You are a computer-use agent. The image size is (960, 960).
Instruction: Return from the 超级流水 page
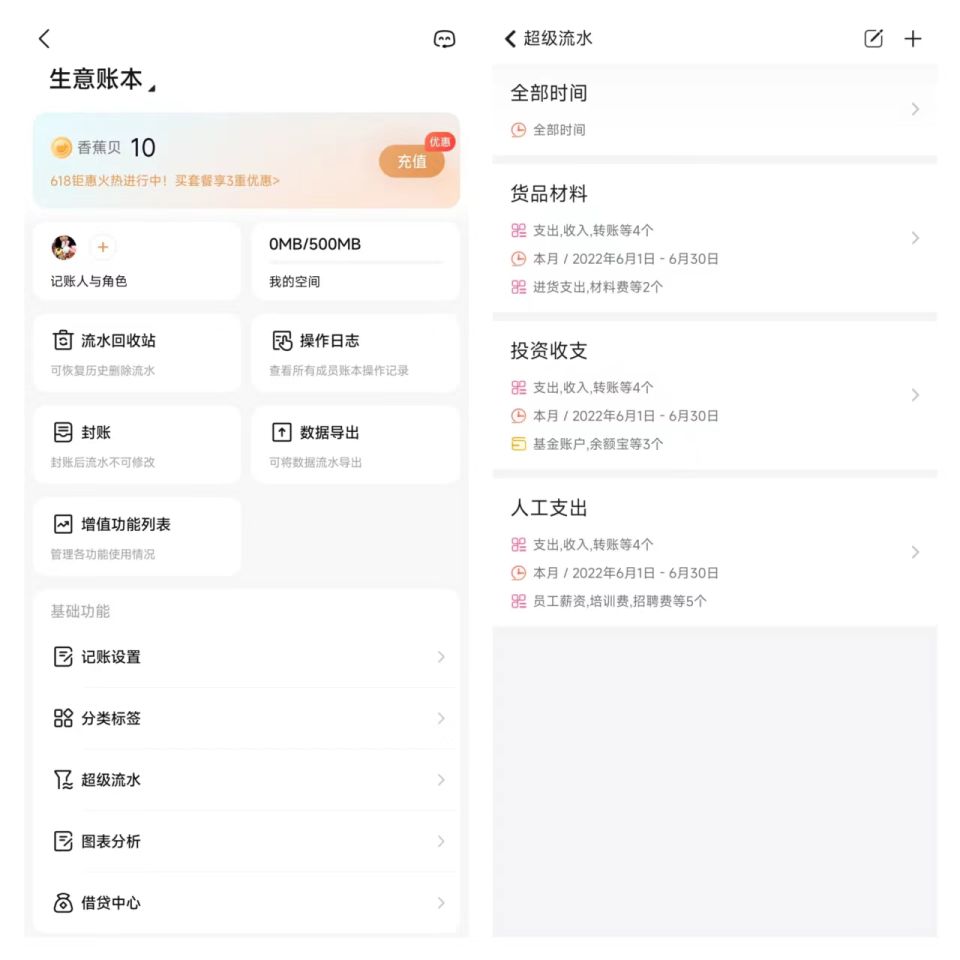point(511,39)
